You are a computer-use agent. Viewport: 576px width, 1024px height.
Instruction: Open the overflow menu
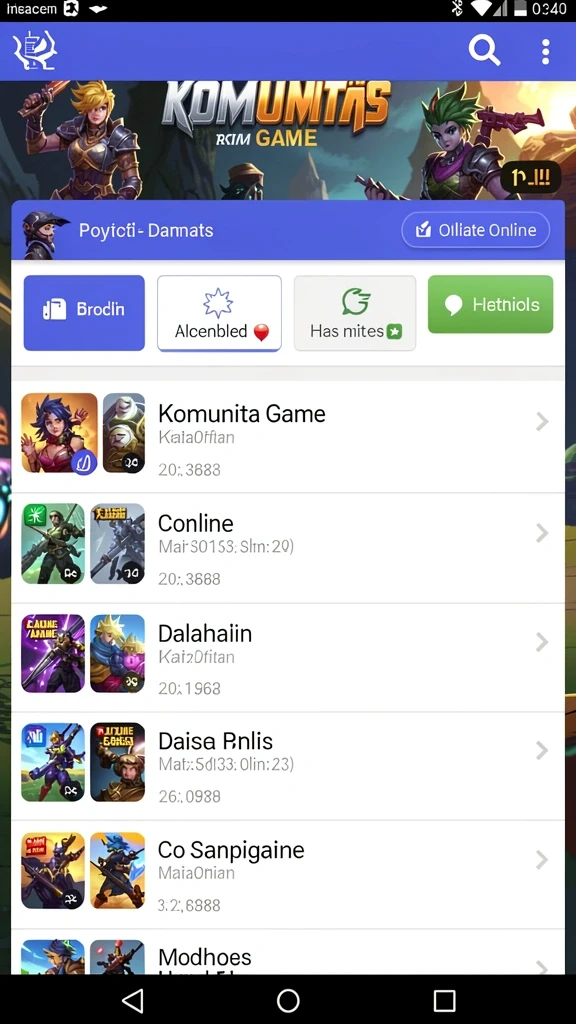click(x=545, y=51)
